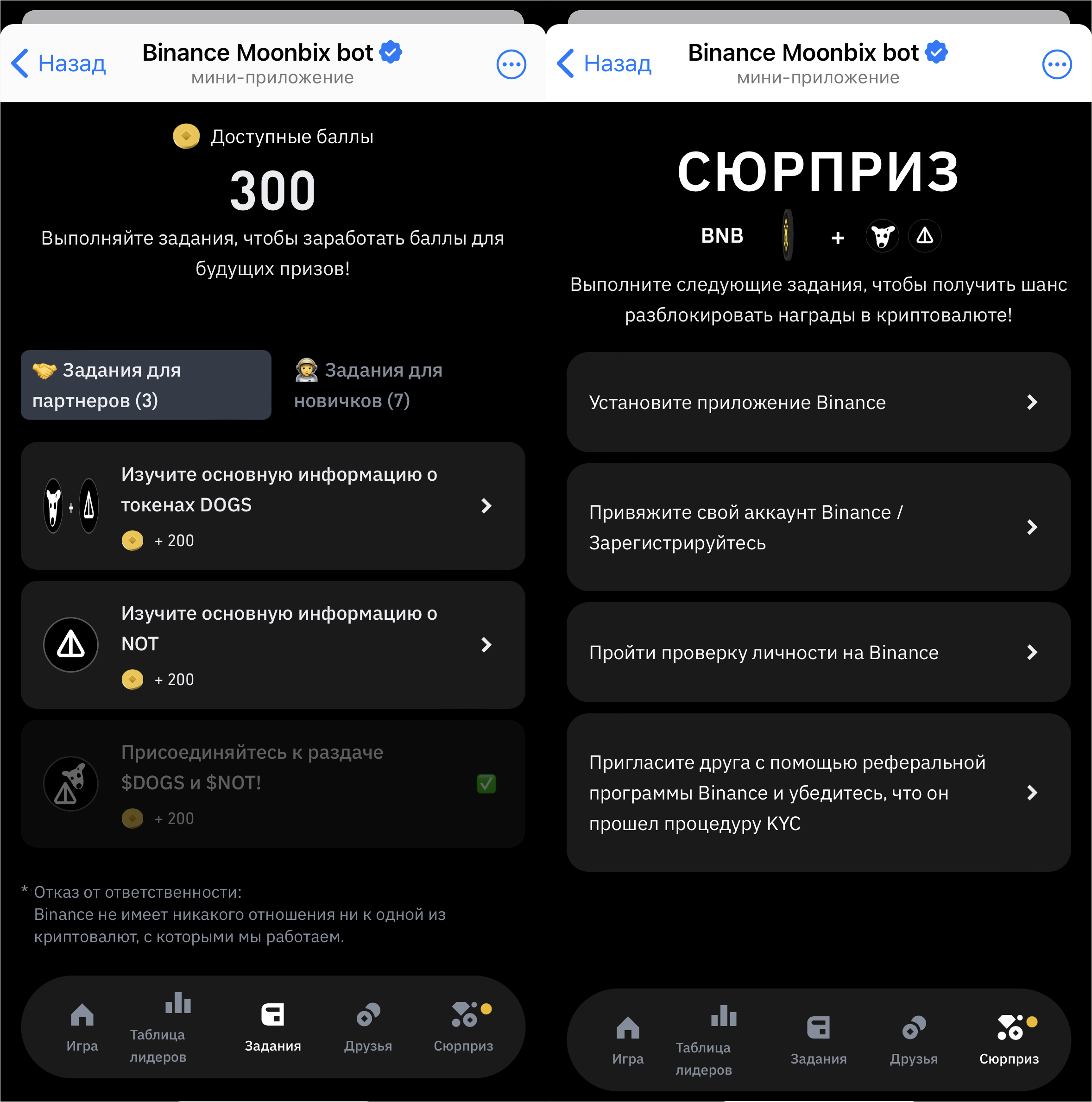Go to Задания tab from the Сюрприз screen
The width and height of the screenshot is (1092, 1102).
point(818,1040)
